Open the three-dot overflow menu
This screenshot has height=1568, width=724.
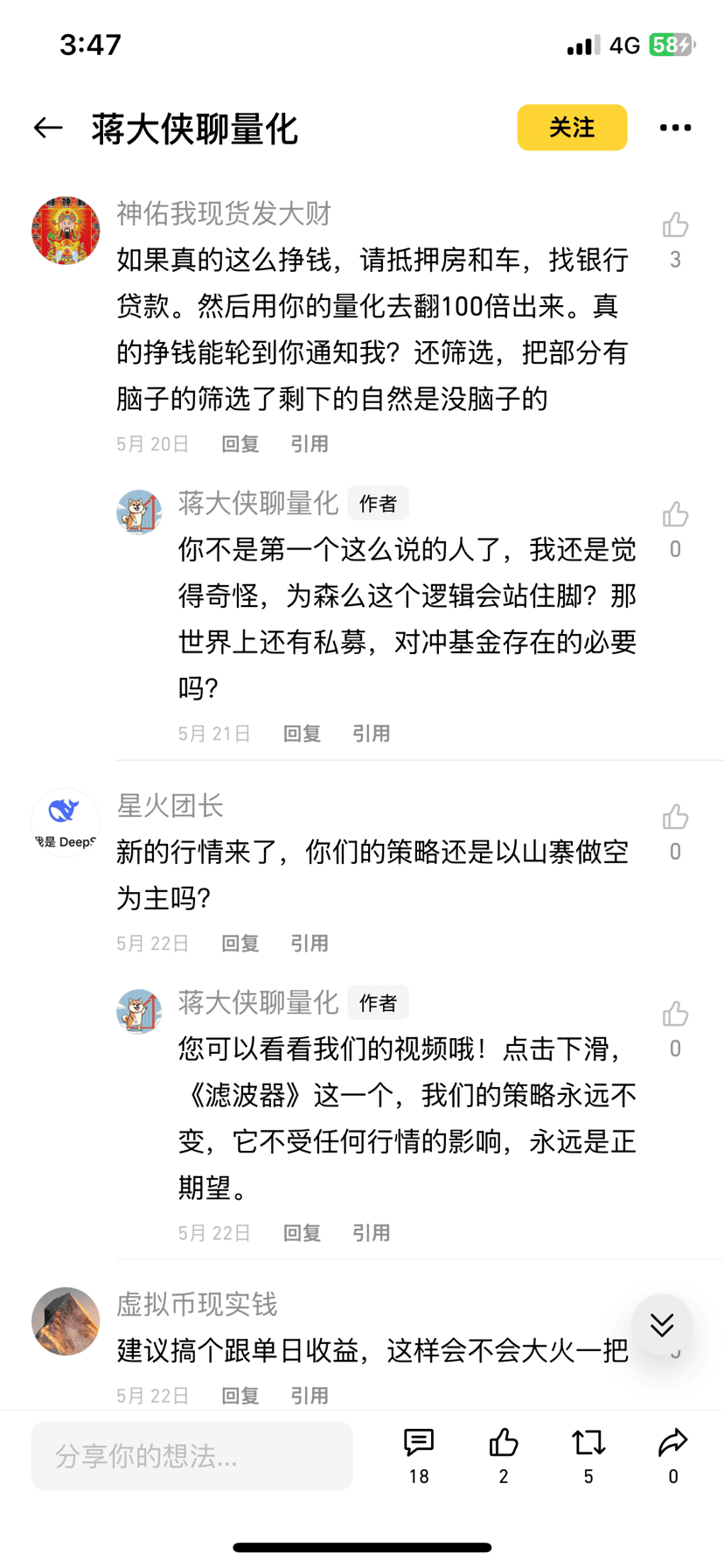pos(675,128)
